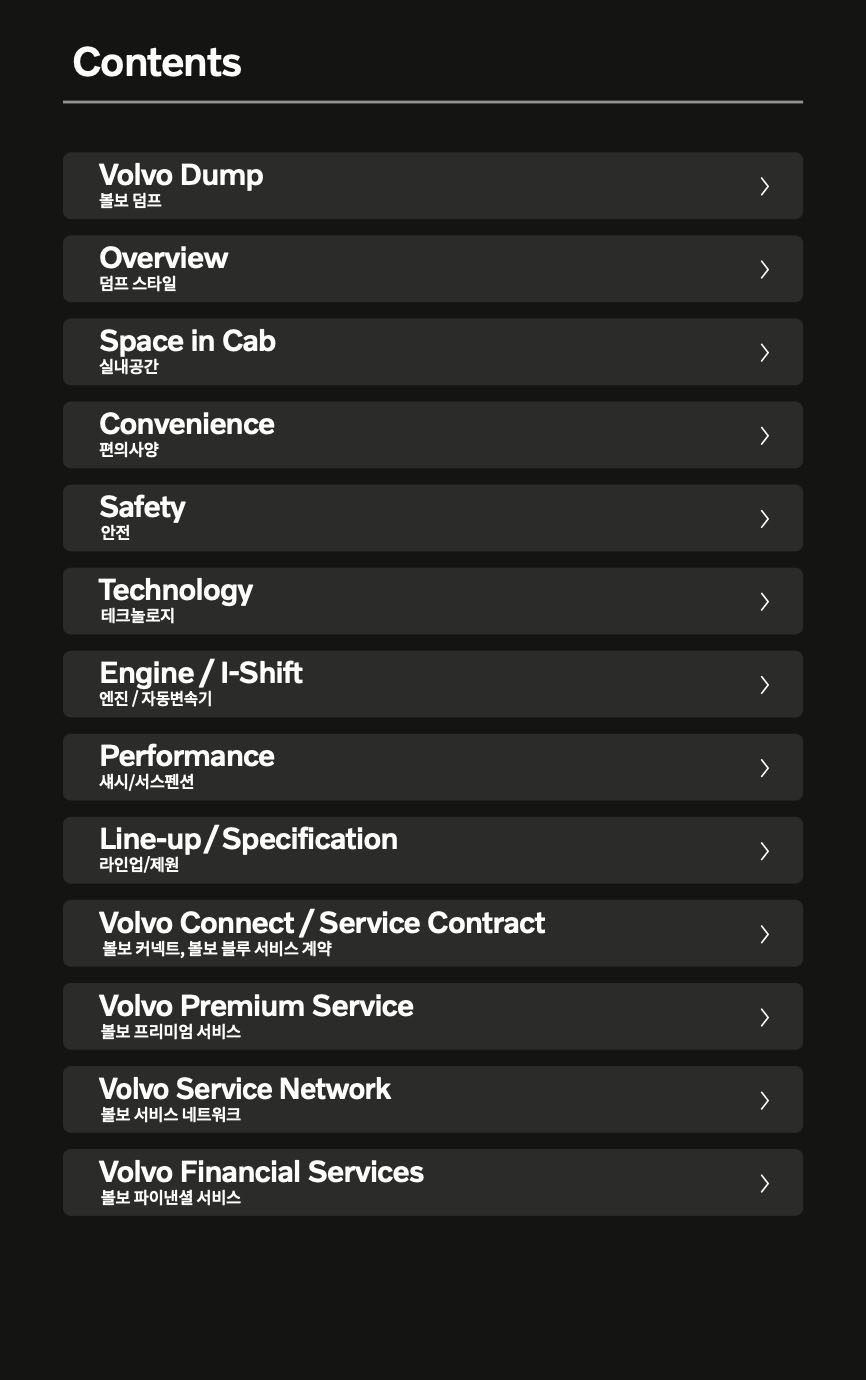Open Line-up / Specification row
Viewport: 866px width, 1380px height.
pyautogui.click(x=432, y=850)
